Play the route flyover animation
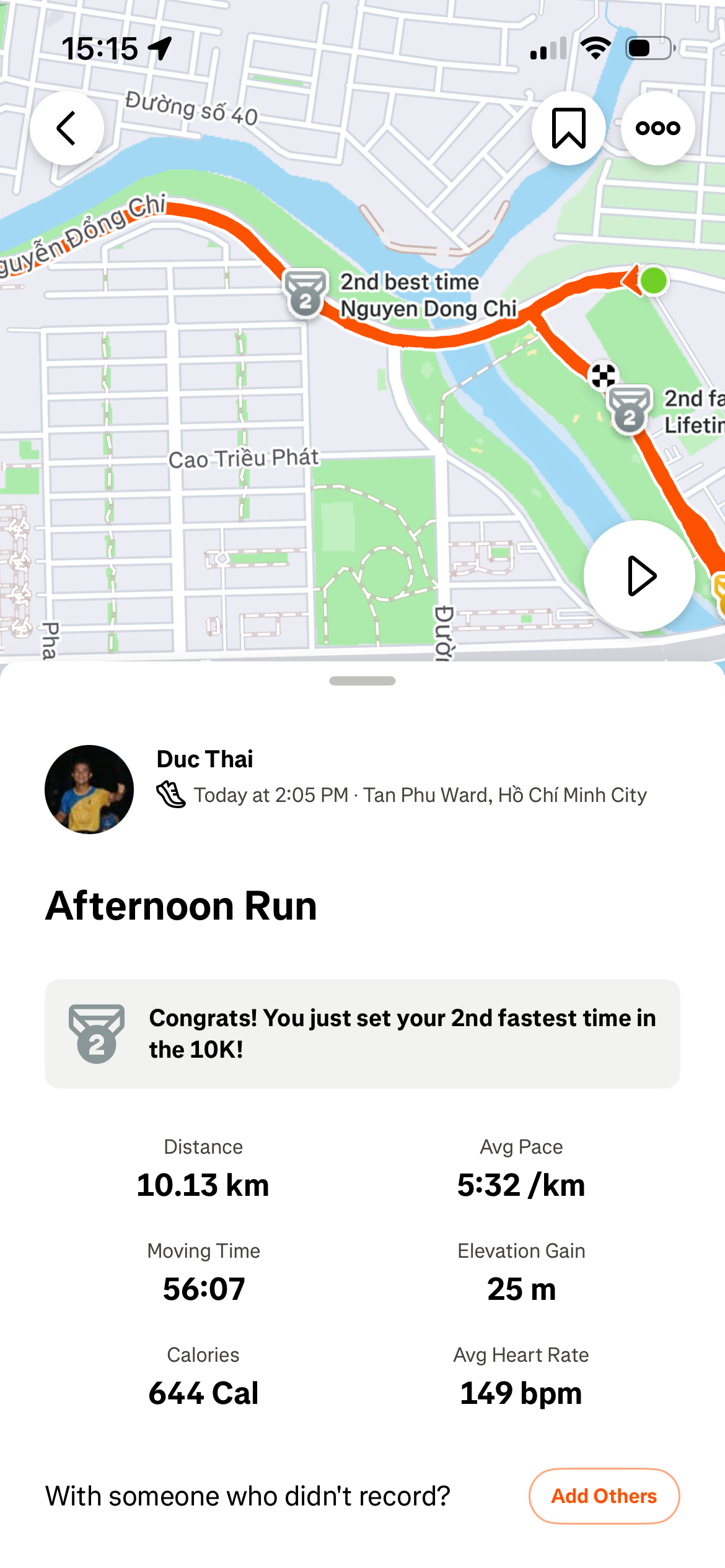 (x=639, y=575)
